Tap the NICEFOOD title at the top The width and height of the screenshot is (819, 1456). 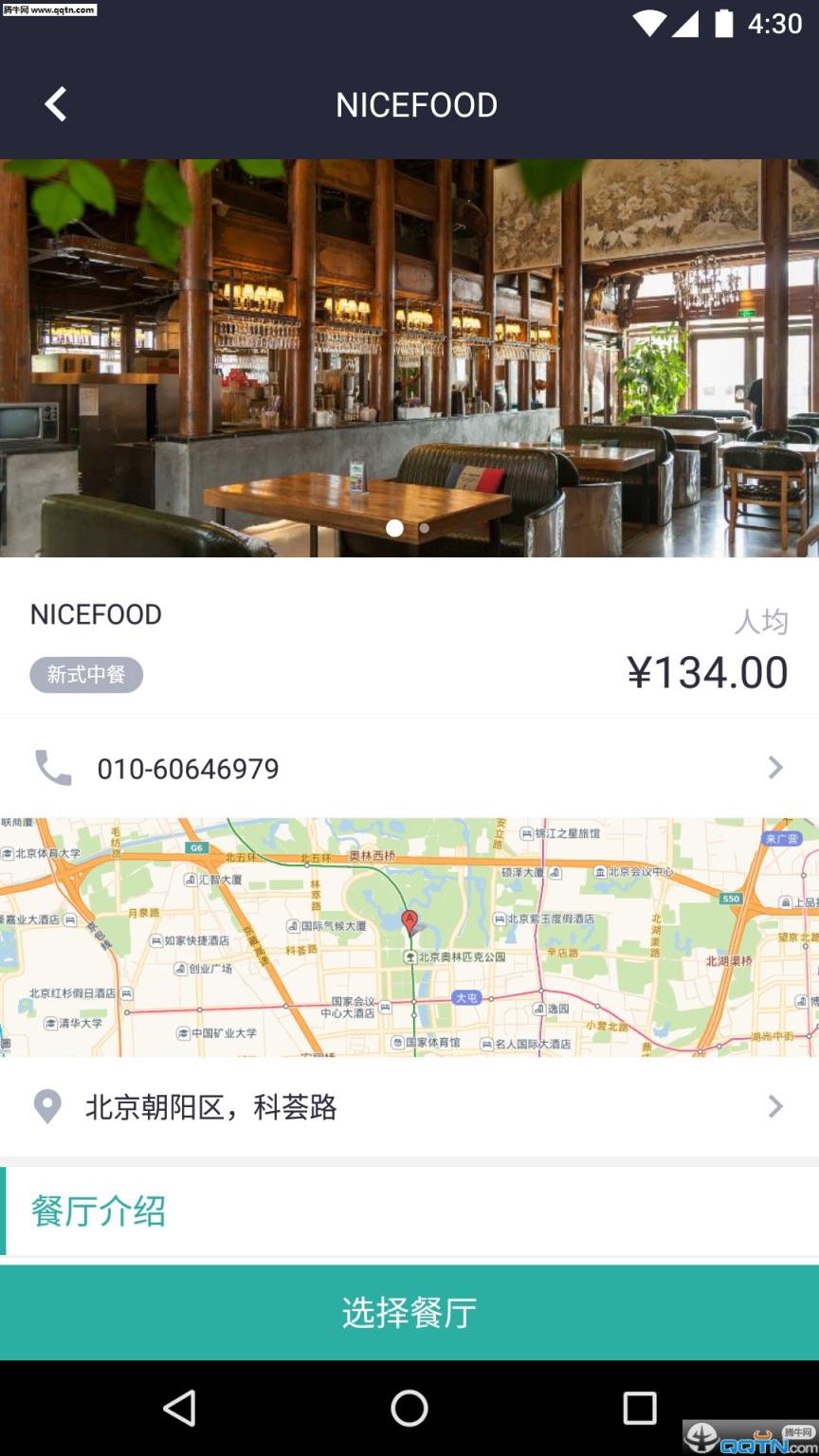(416, 104)
